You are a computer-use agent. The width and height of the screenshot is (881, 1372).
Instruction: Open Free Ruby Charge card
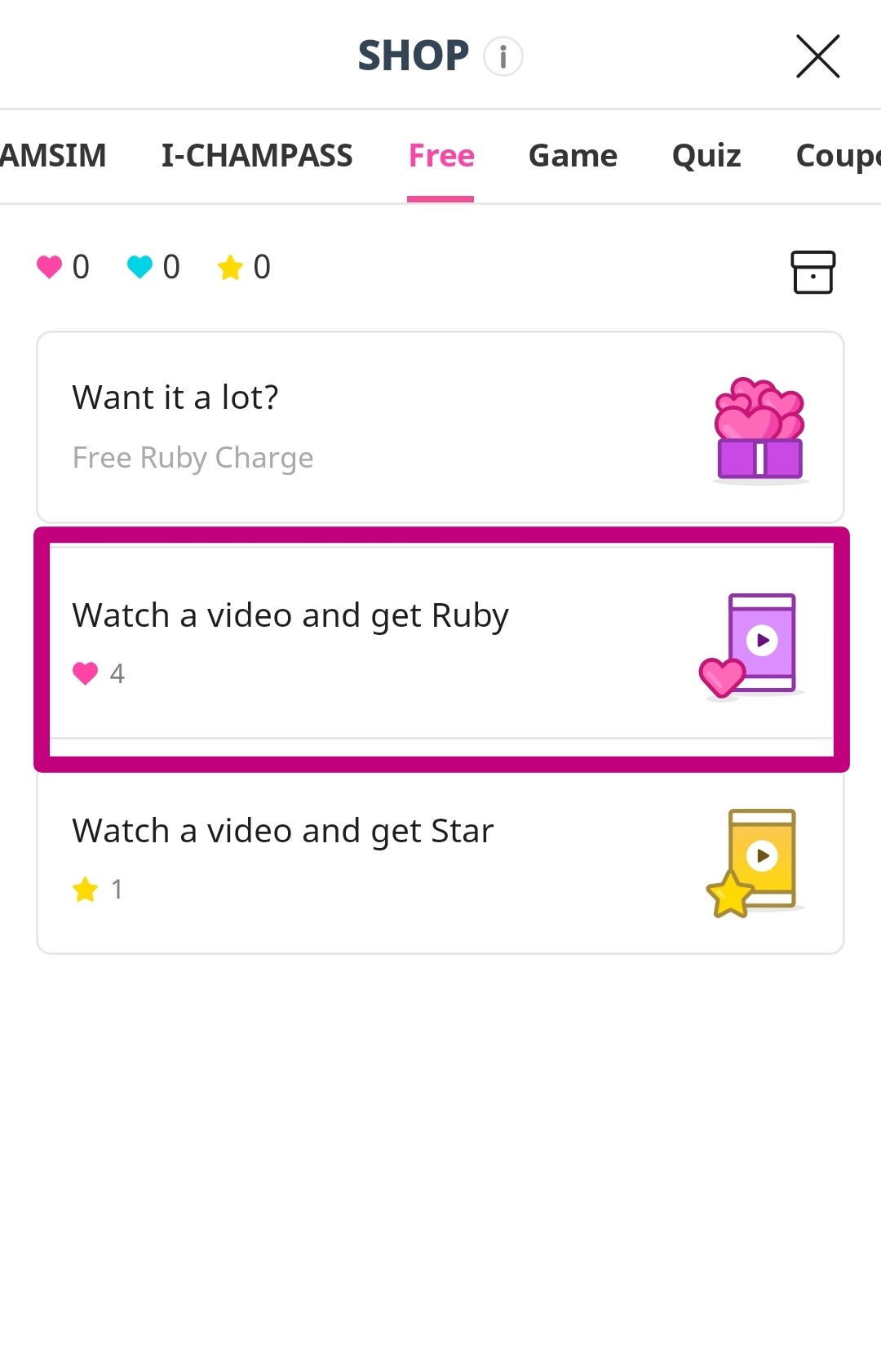[x=440, y=427]
